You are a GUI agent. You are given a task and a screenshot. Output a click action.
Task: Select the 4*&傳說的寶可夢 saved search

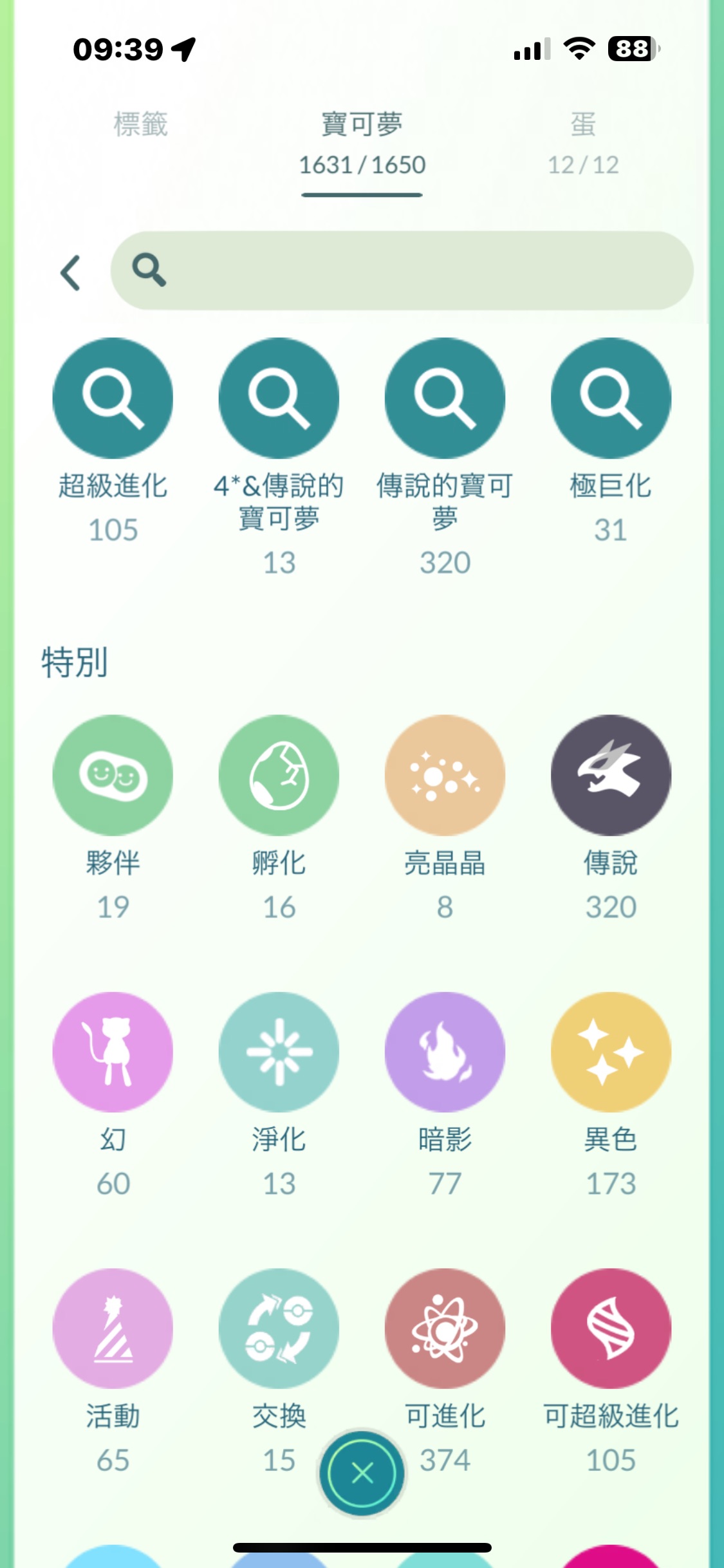(x=279, y=398)
